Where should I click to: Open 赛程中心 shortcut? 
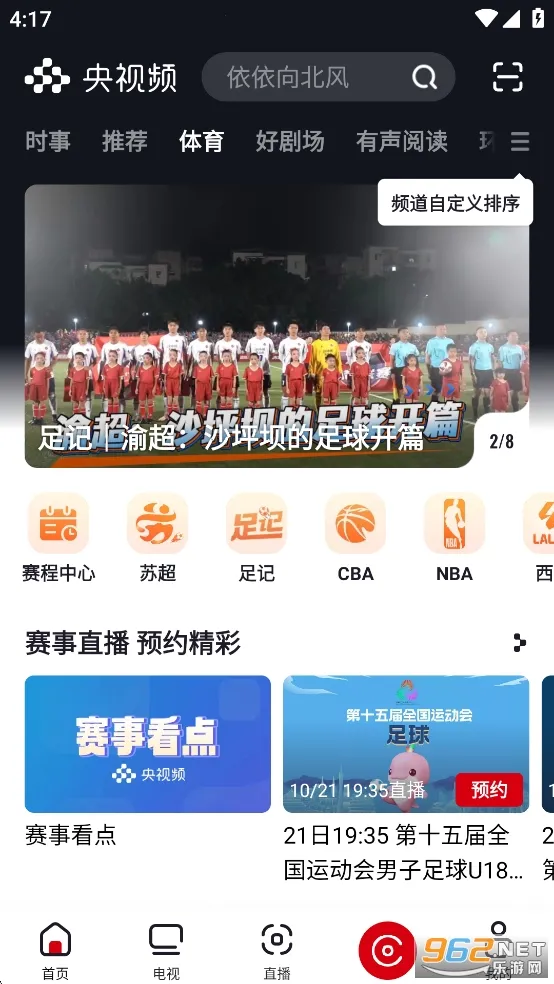(x=58, y=539)
